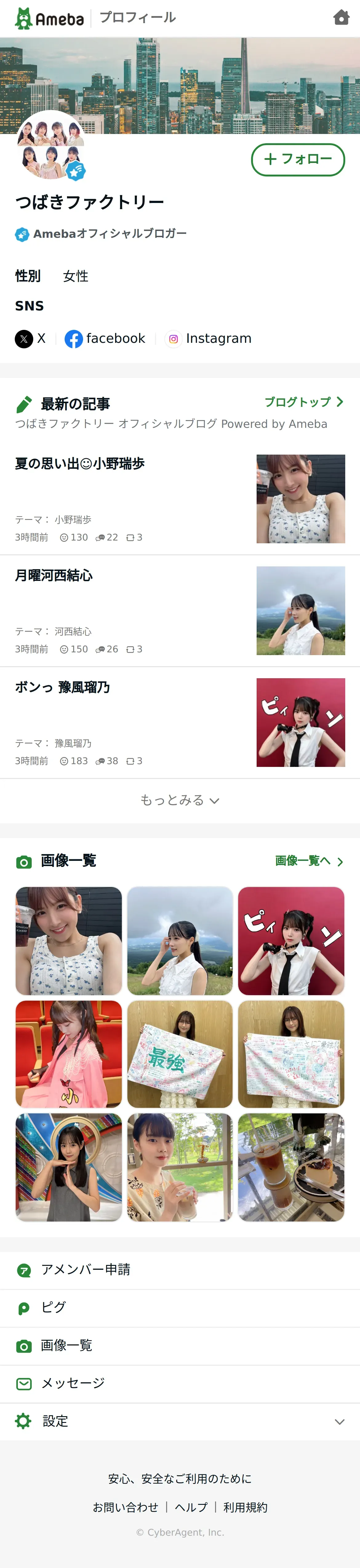View 利用規約

coord(245,1507)
